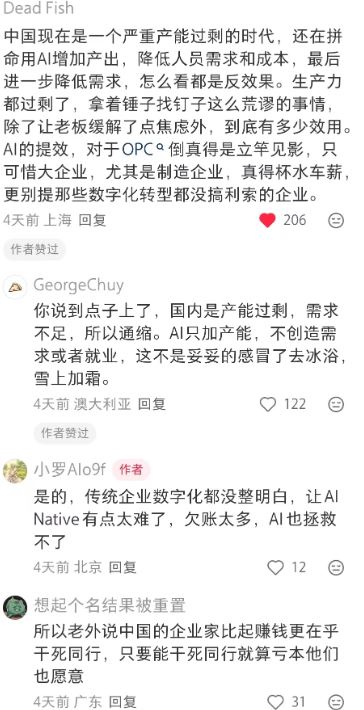Tap the emoji face on GeorgeChuy's comment
Screen dimensions: 364x710
(336, 404)
